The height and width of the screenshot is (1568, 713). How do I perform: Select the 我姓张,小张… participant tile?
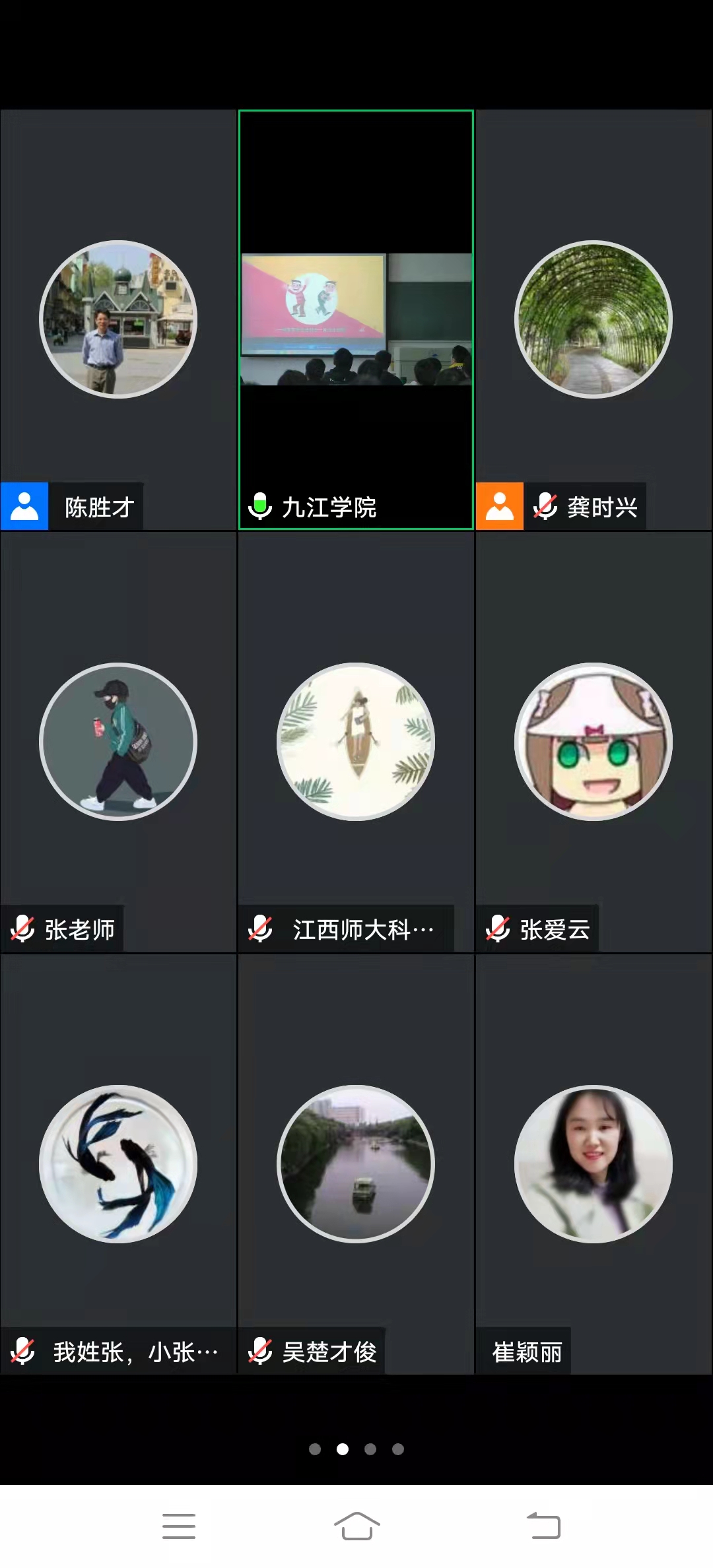(118, 1164)
